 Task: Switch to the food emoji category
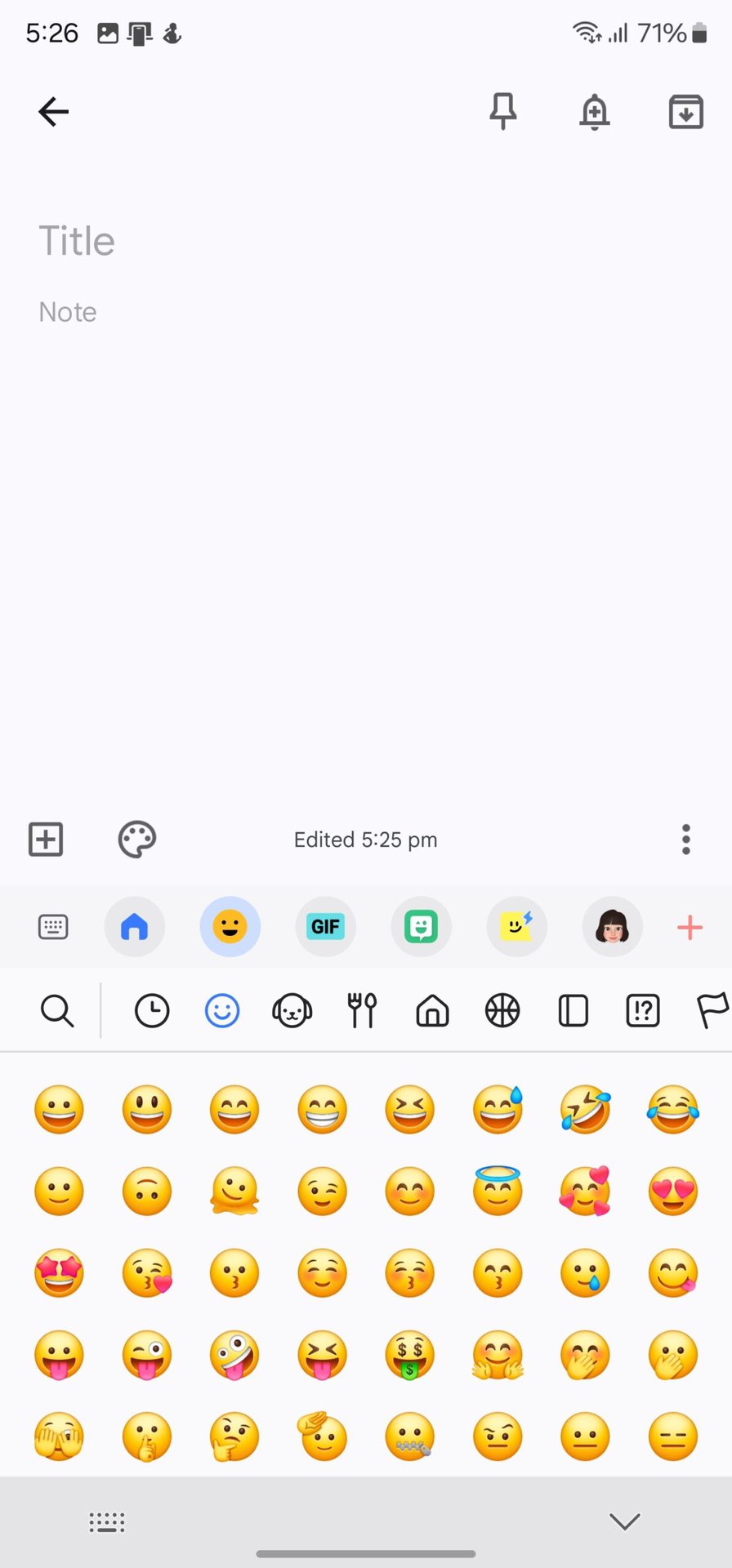[362, 1011]
